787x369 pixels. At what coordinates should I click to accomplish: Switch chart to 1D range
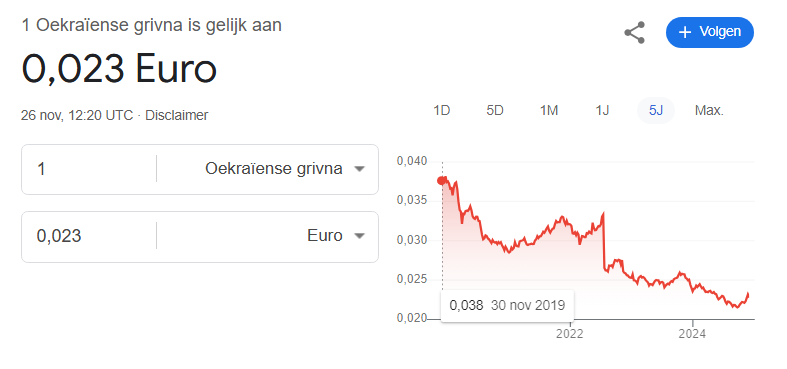pos(441,110)
